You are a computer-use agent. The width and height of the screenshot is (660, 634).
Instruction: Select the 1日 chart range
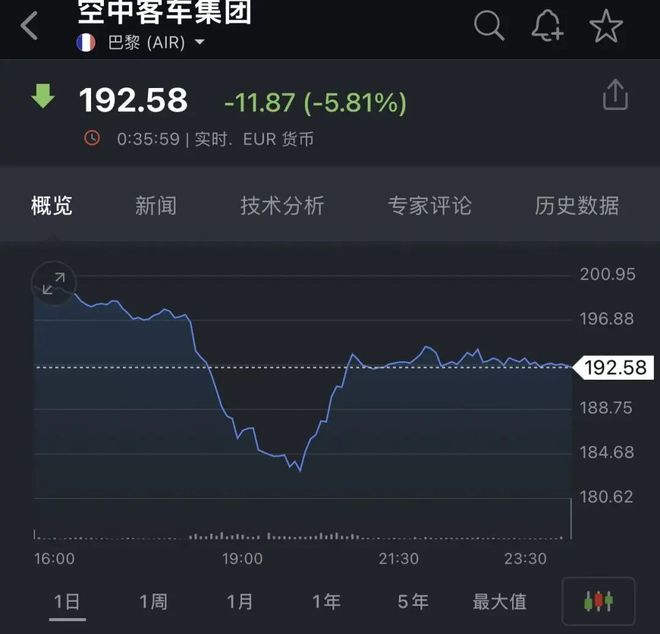click(x=67, y=602)
